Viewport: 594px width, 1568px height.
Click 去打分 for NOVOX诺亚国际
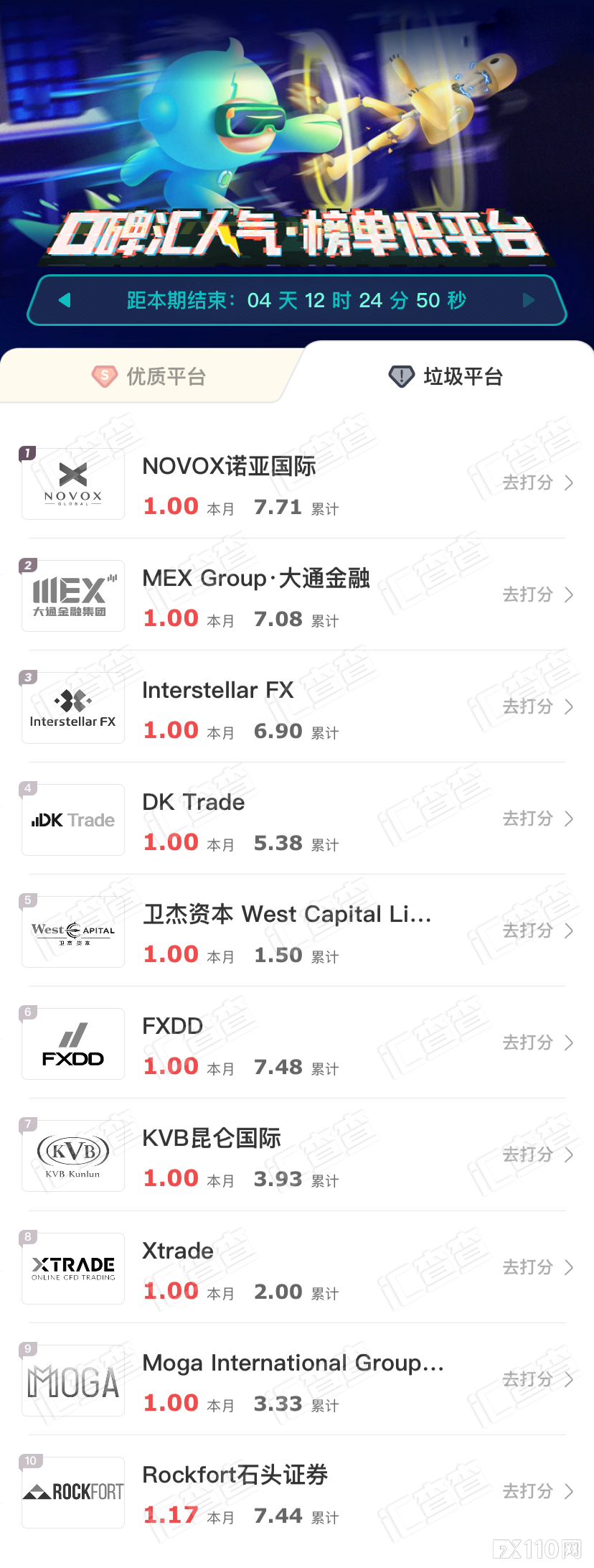coord(527,482)
